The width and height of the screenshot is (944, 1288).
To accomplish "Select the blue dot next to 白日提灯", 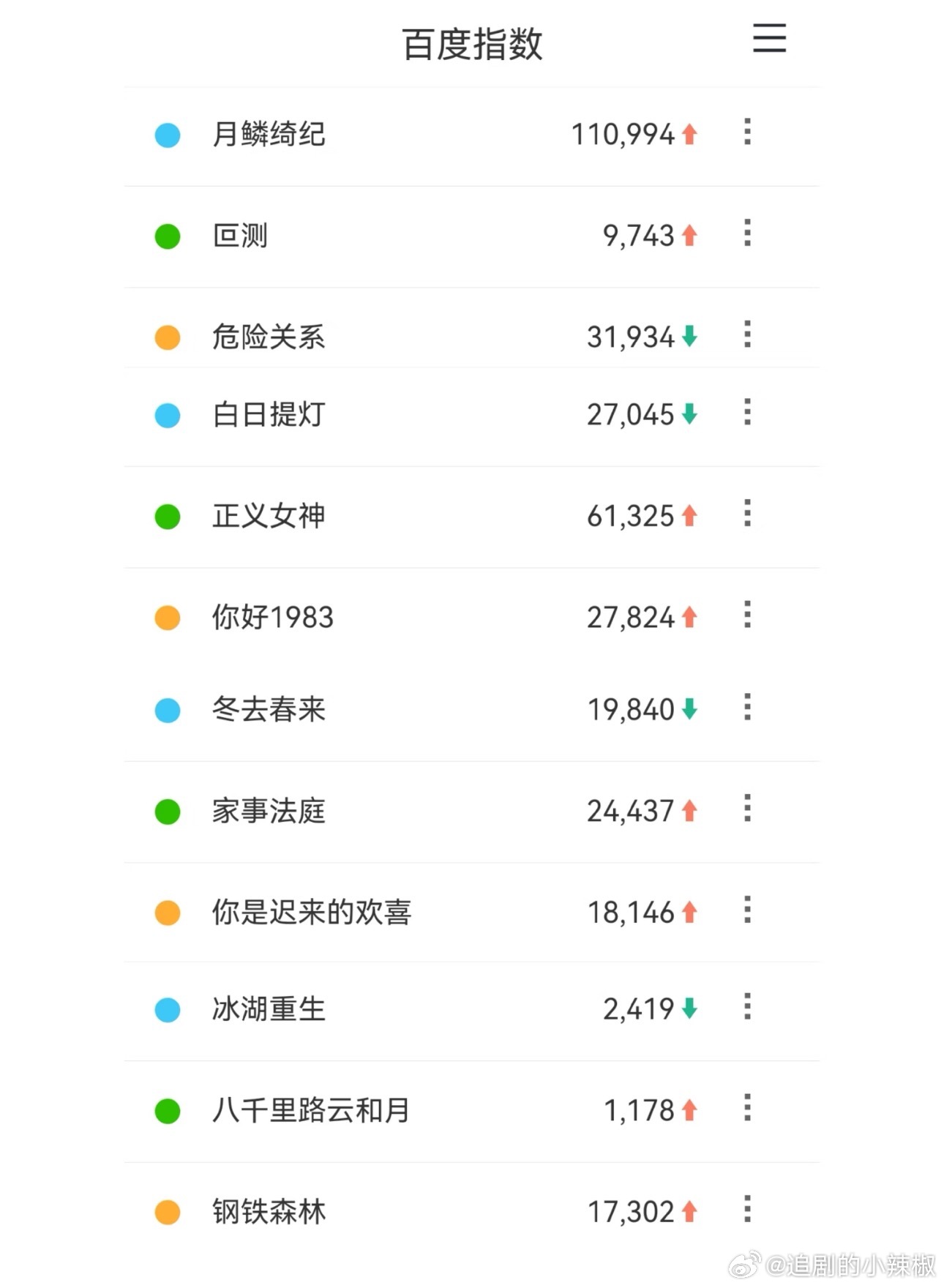I will 167,413.
